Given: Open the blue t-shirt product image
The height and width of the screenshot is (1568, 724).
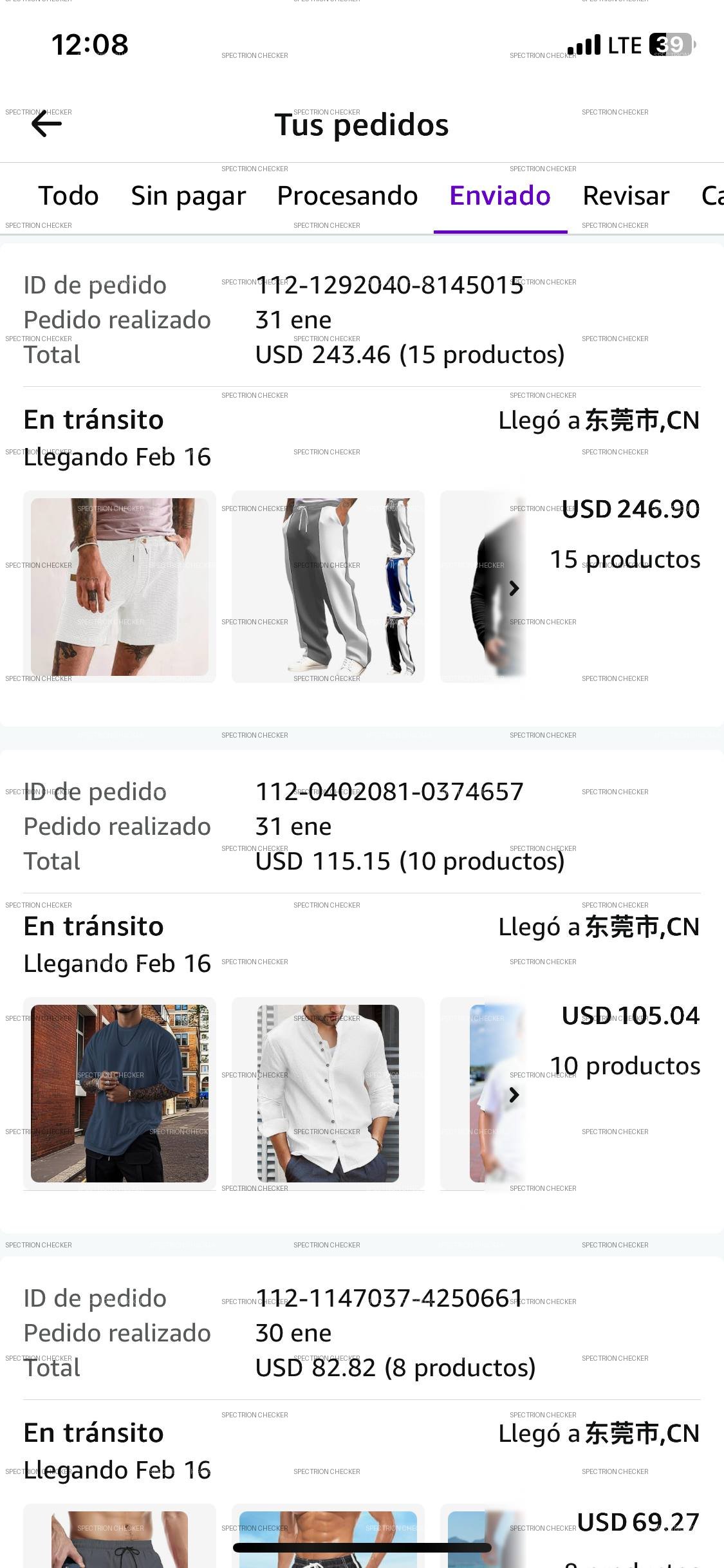Looking at the screenshot, I should tap(120, 1093).
